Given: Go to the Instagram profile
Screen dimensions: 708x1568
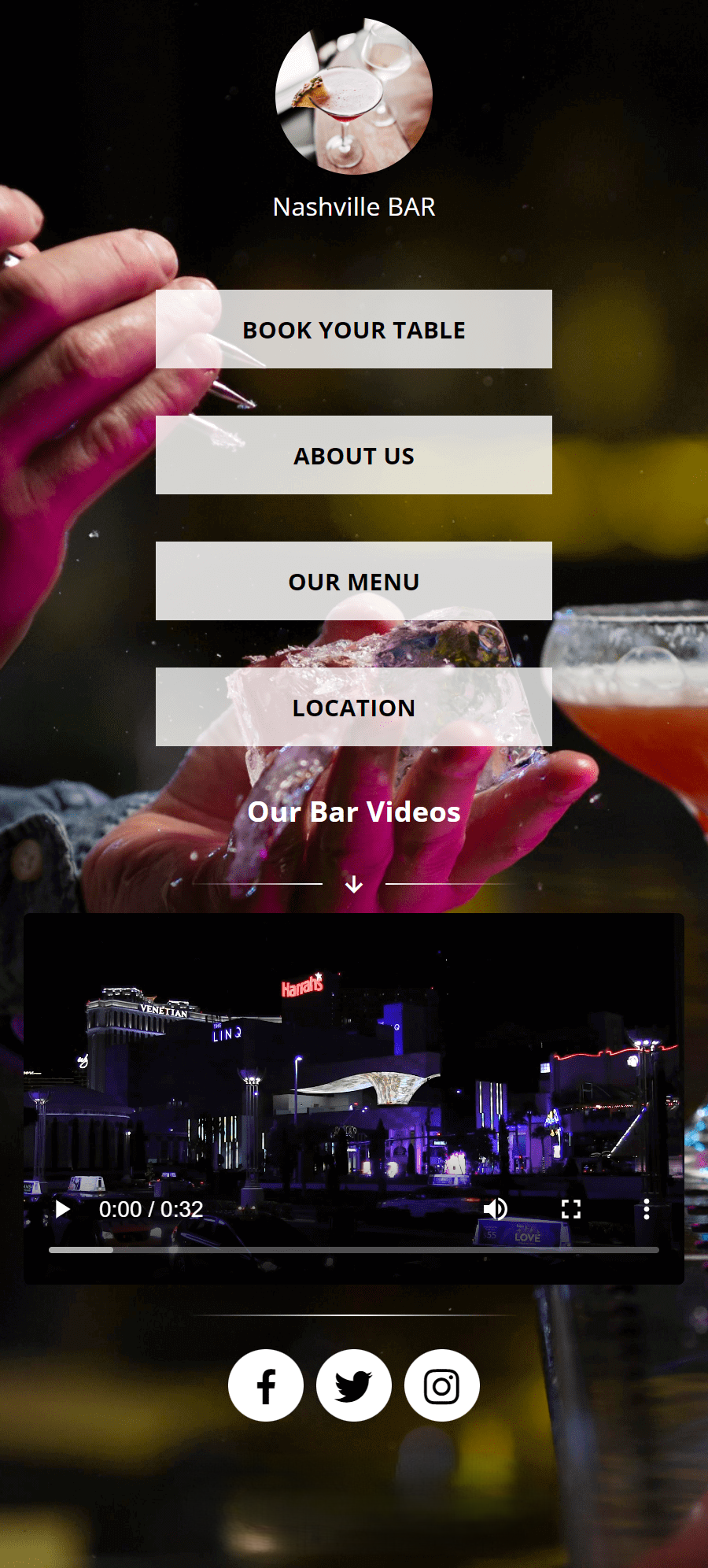Looking at the screenshot, I should [442, 1385].
